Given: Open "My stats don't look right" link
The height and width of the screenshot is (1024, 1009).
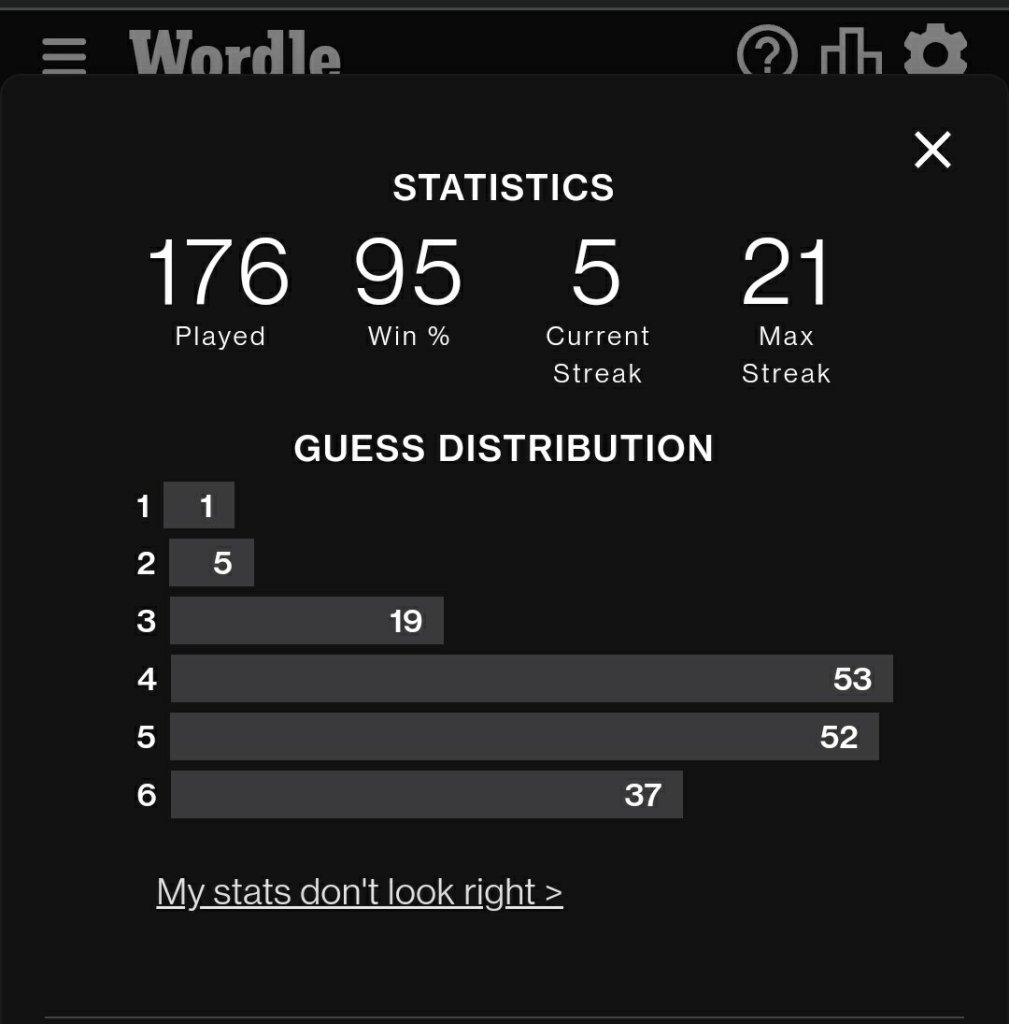Looking at the screenshot, I should 359,891.
